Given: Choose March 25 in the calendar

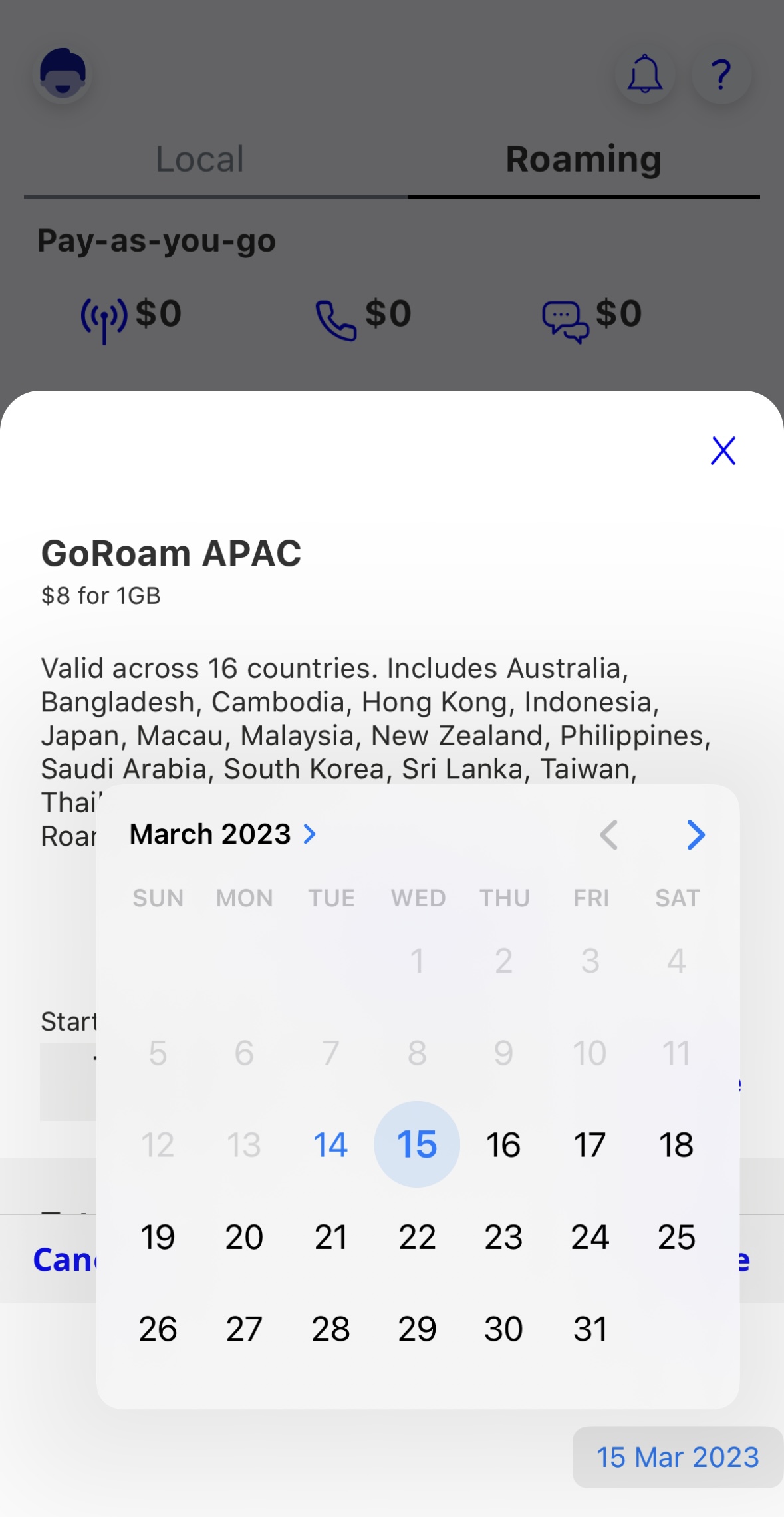Looking at the screenshot, I should pyautogui.click(x=676, y=1237).
